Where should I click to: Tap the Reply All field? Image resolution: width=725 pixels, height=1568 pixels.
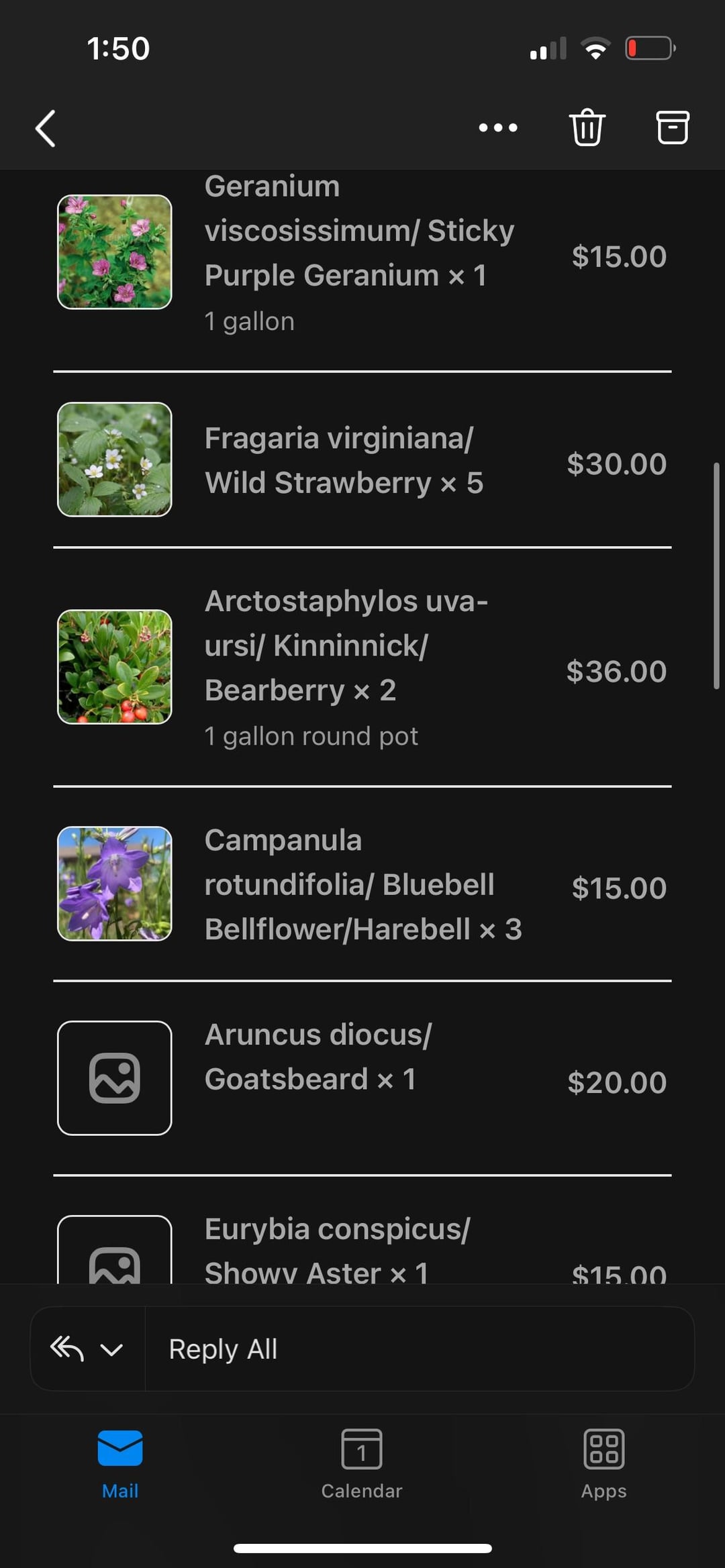pos(416,1349)
